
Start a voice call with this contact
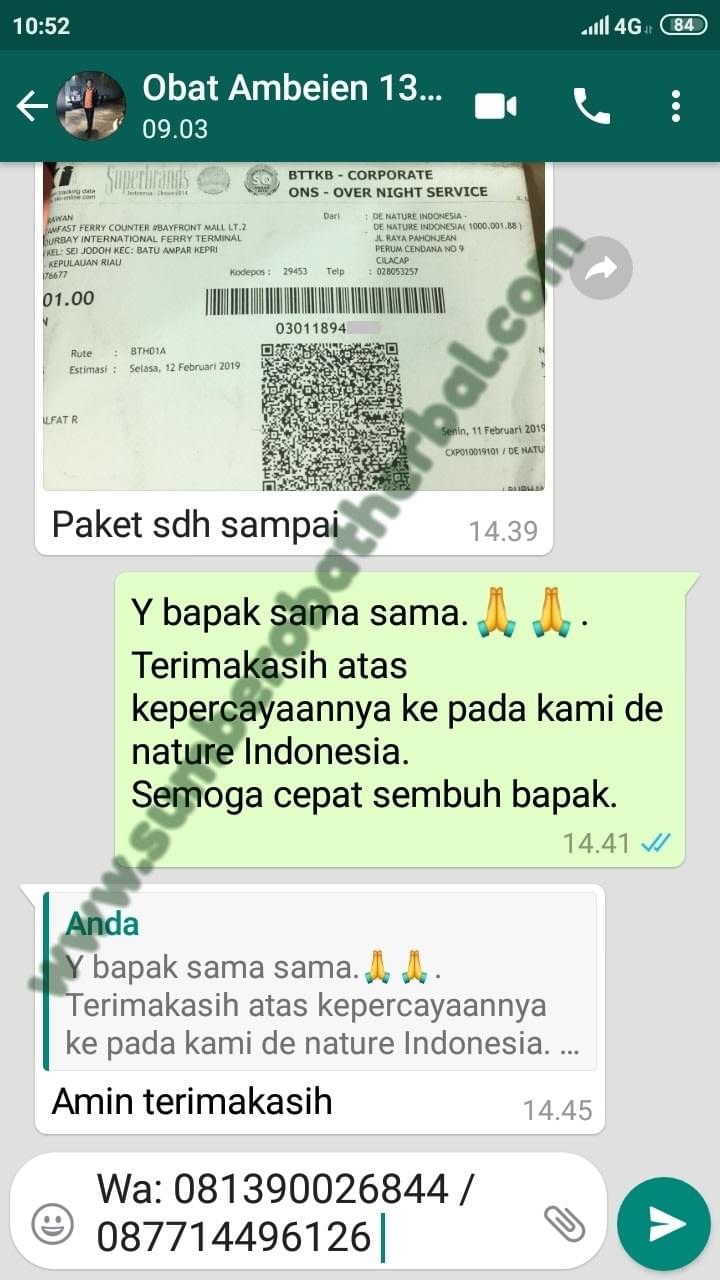pos(591,106)
